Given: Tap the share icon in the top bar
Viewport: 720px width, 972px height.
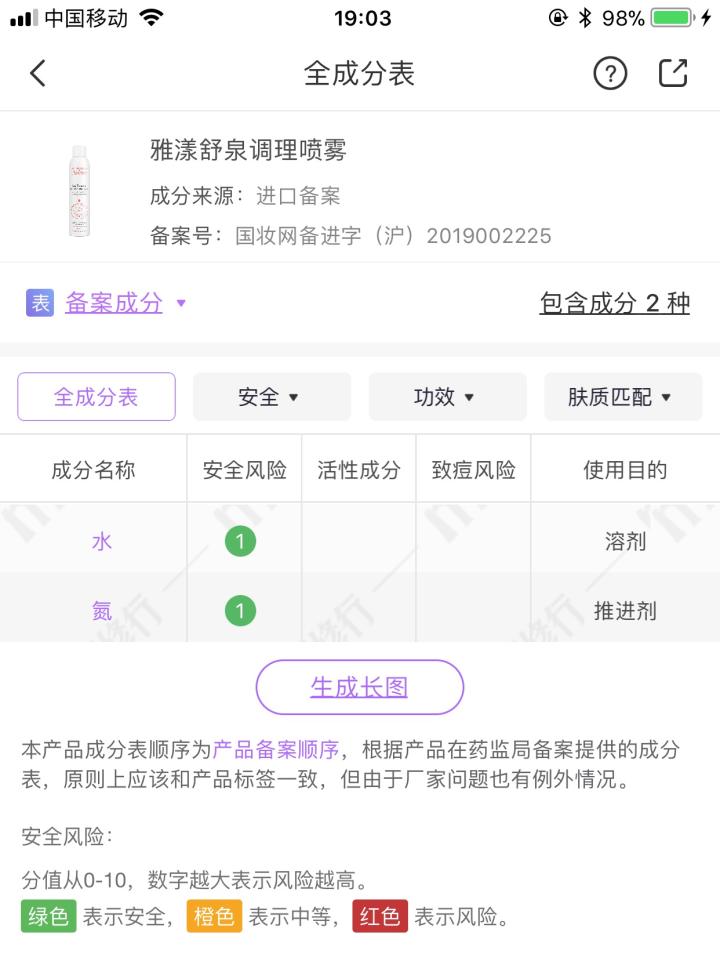Looking at the screenshot, I should pos(673,72).
